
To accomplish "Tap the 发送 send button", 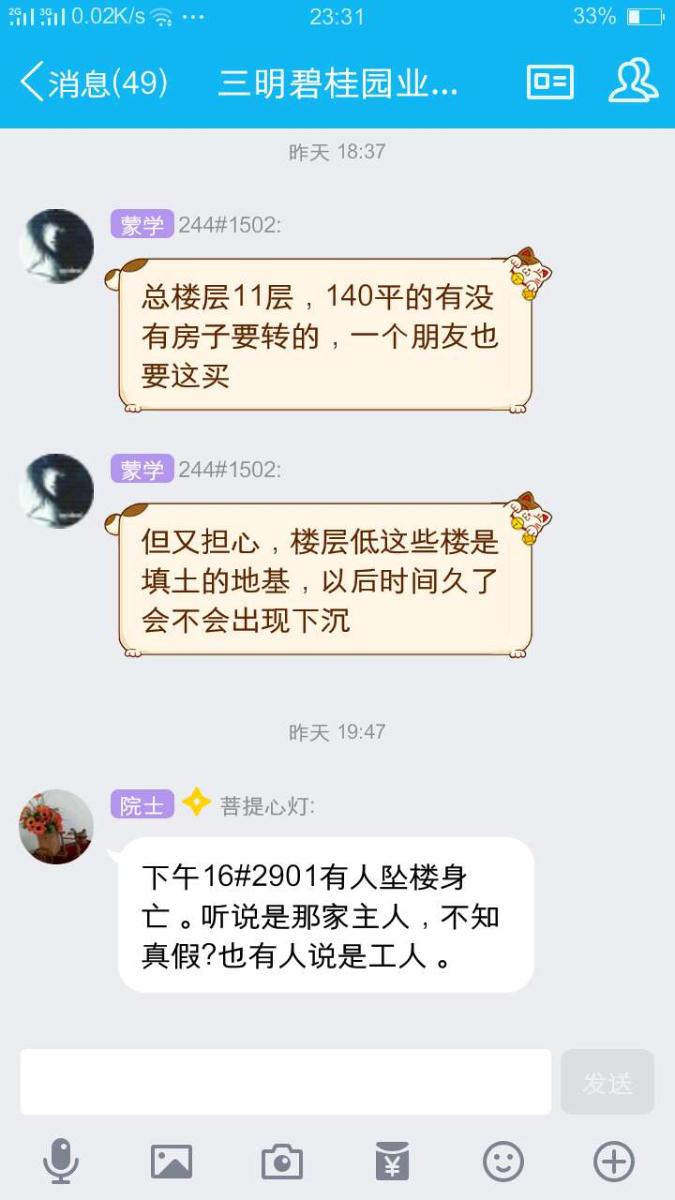I will [x=607, y=1082].
